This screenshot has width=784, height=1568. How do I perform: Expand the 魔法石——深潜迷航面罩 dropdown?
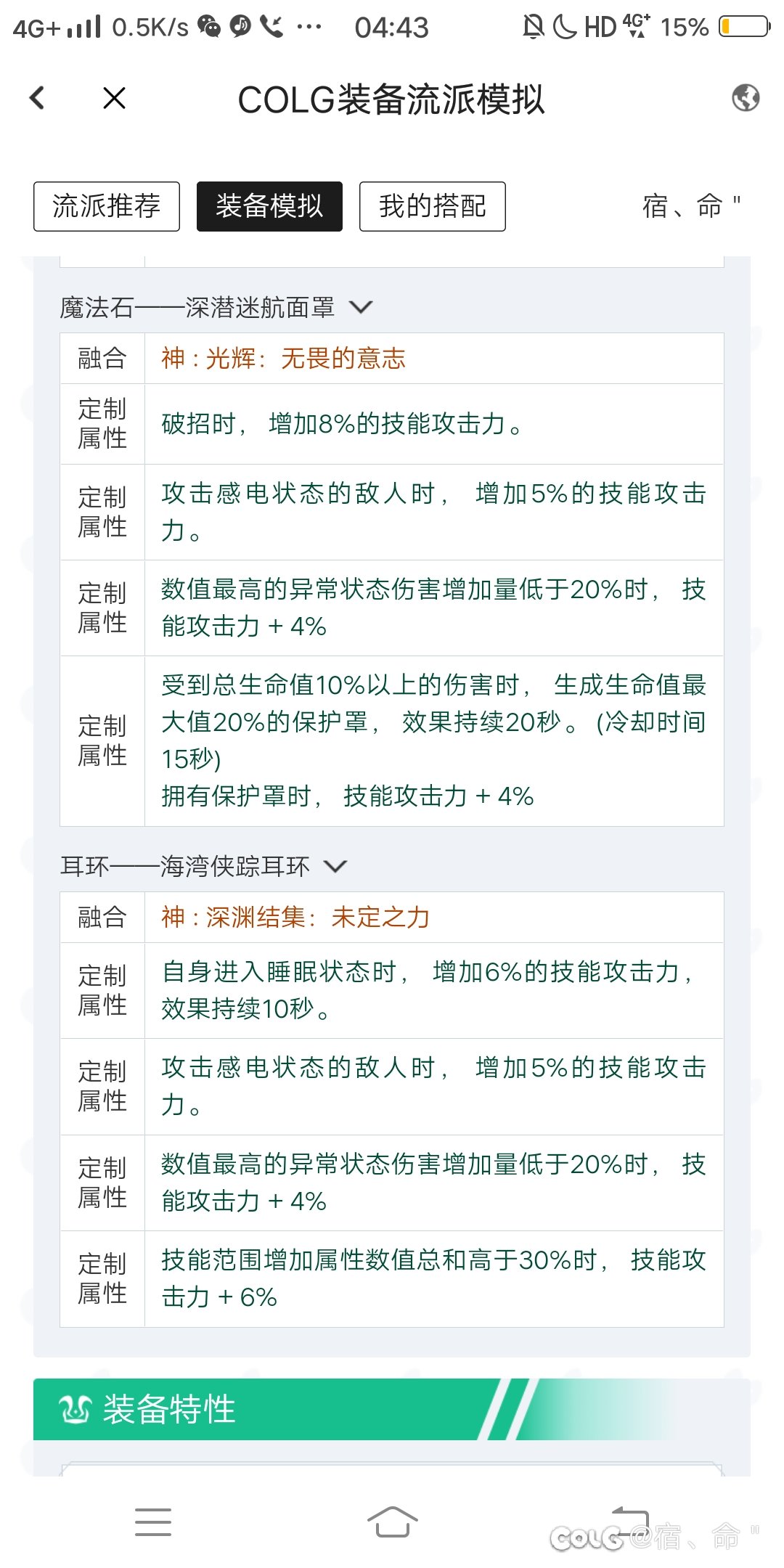coord(361,307)
